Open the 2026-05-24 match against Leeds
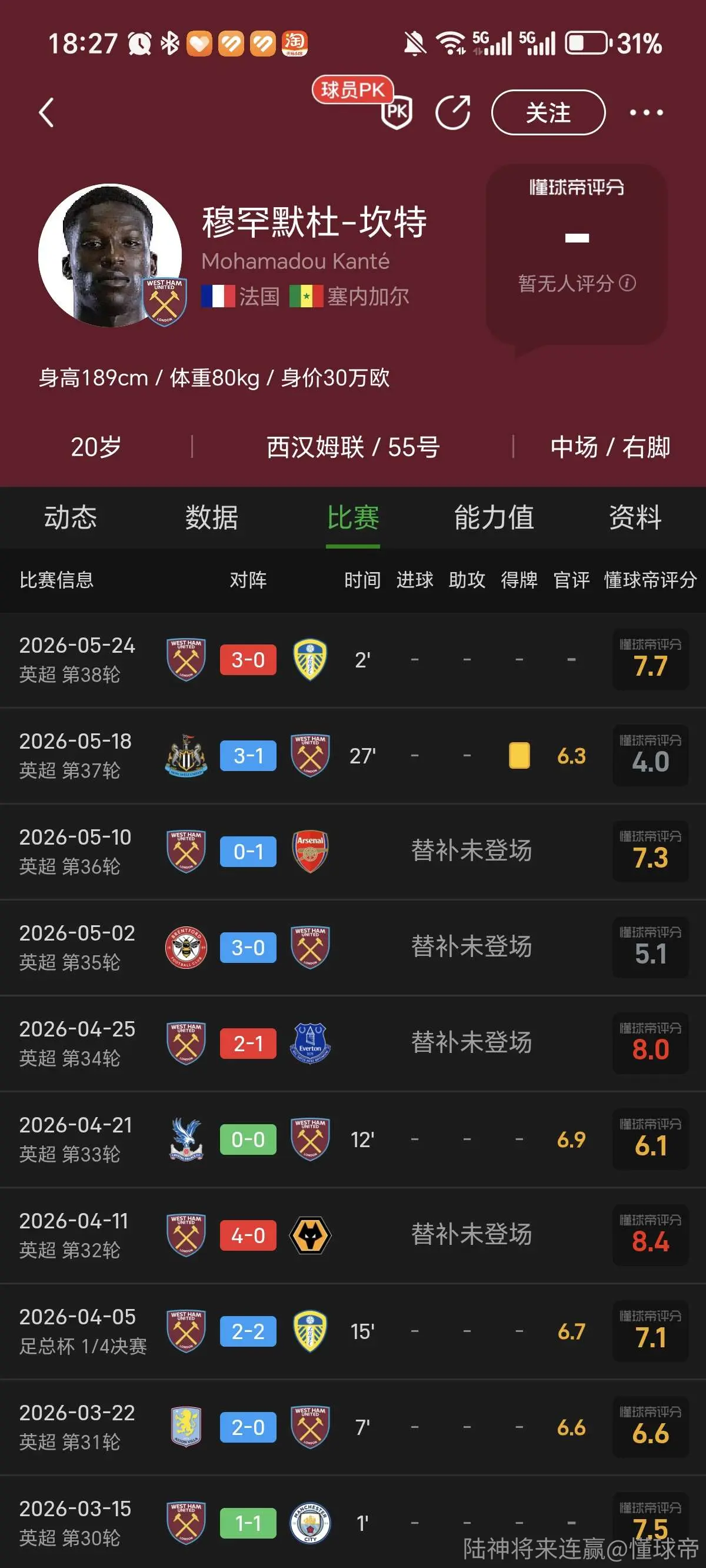706x1568 pixels. tap(353, 660)
